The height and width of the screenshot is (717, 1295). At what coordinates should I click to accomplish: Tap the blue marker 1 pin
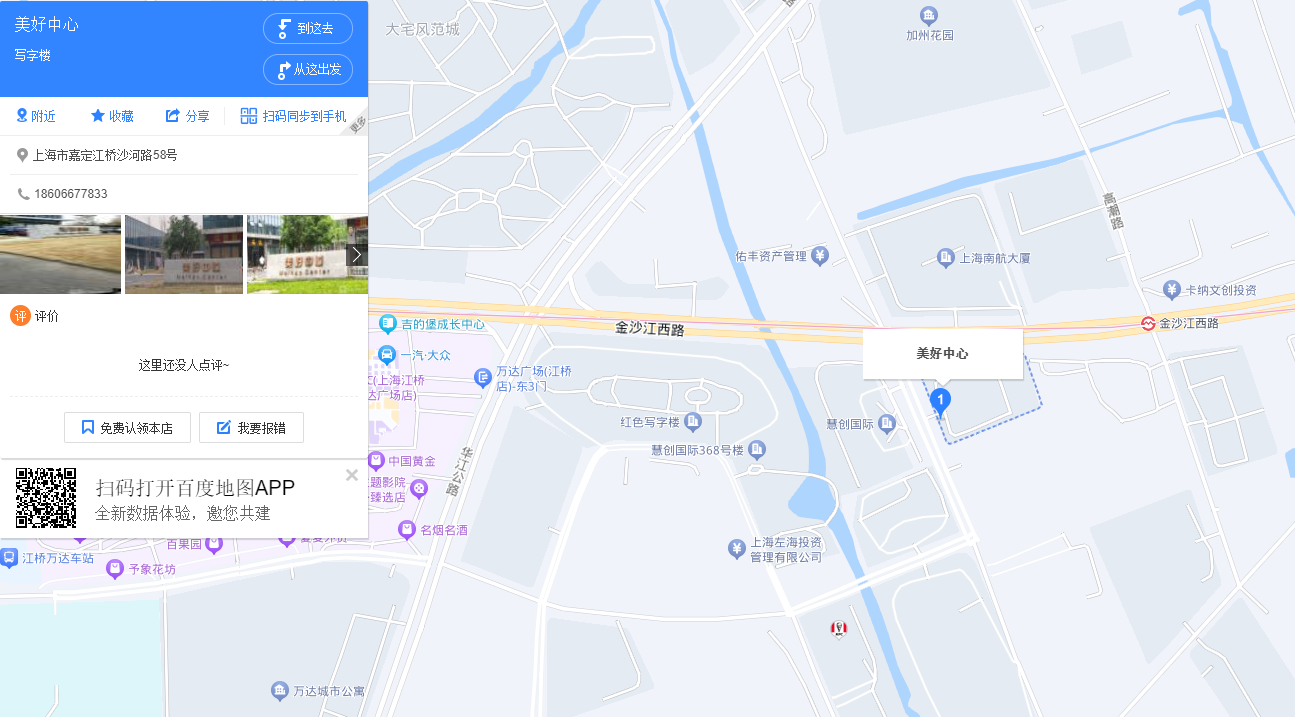coord(940,400)
